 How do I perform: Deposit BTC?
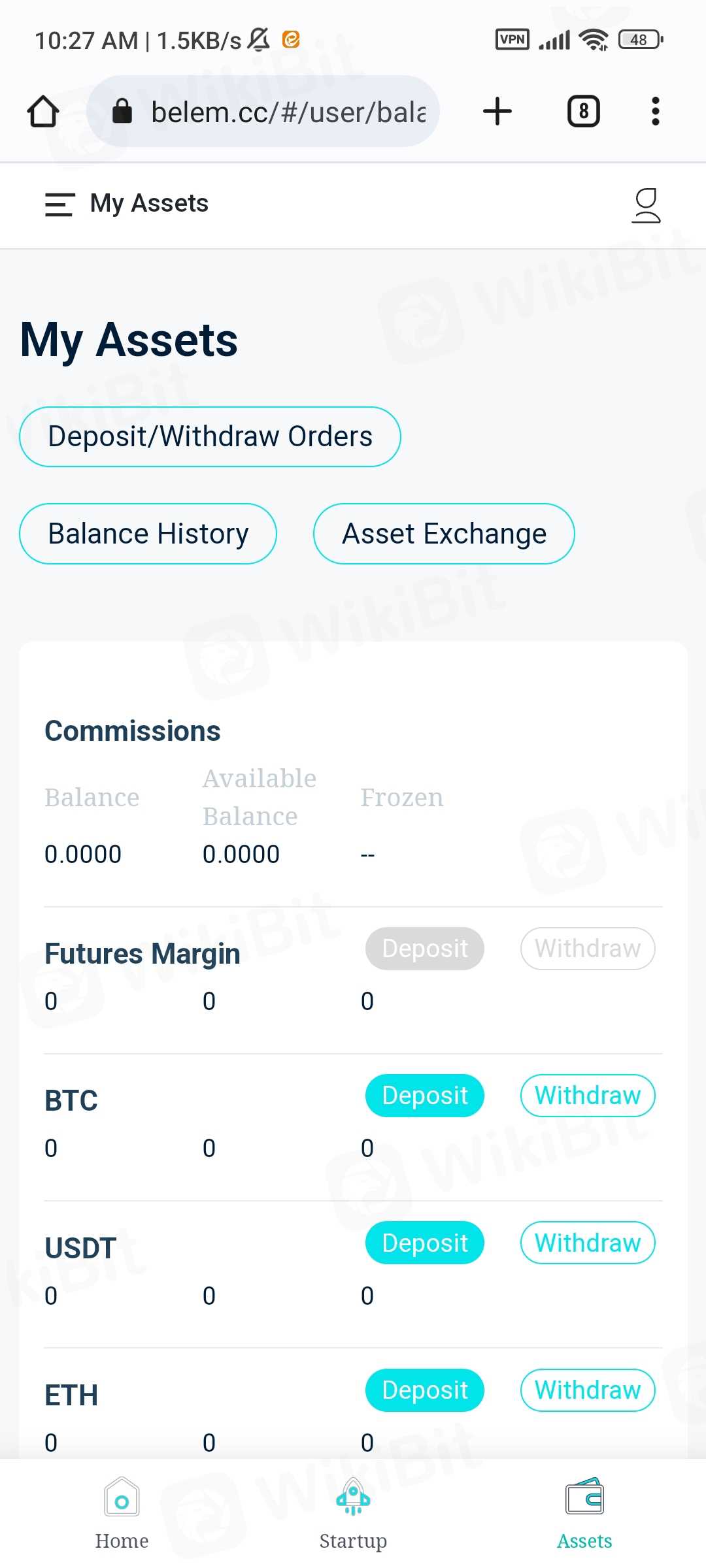(424, 1096)
